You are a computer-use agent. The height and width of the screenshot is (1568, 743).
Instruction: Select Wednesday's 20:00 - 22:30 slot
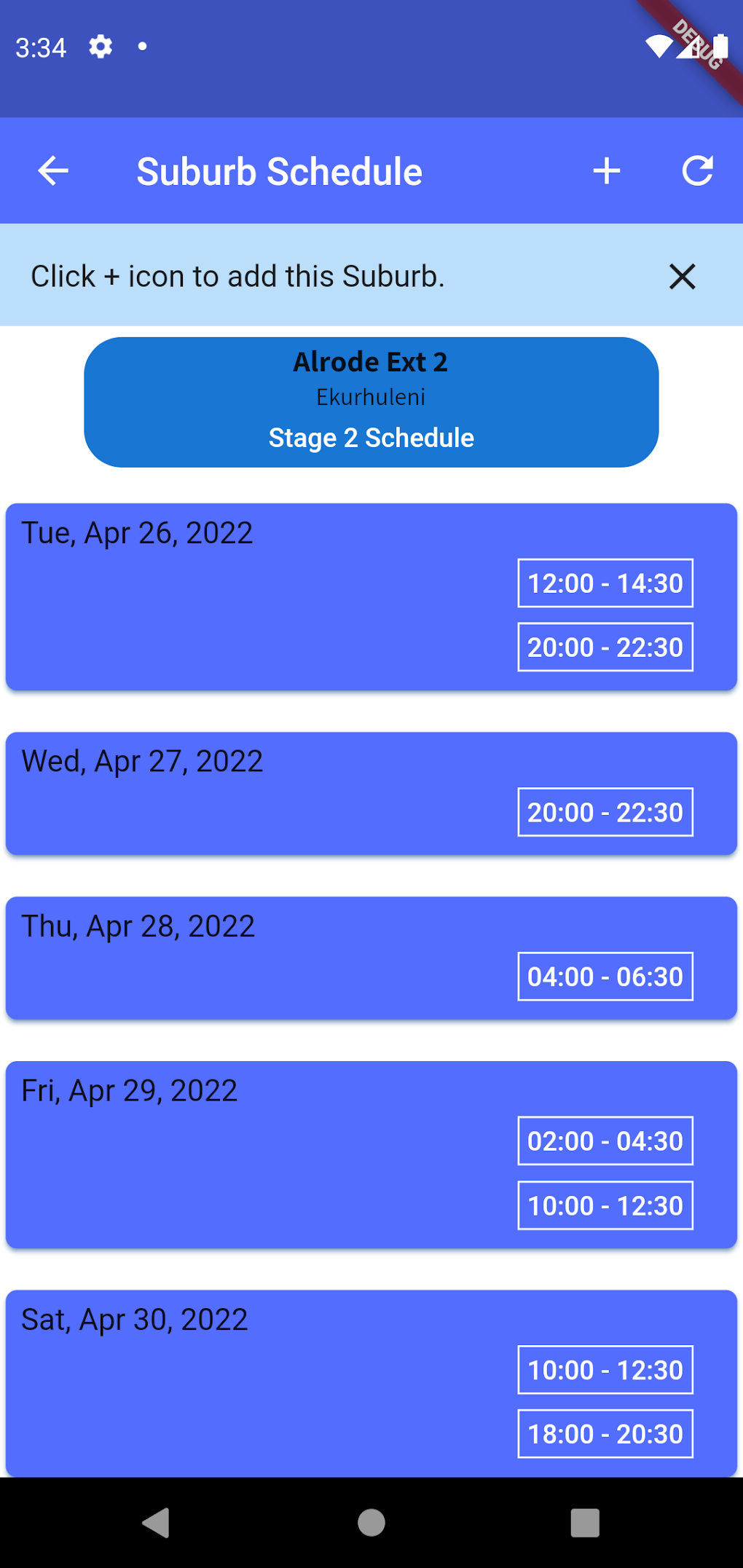point(605,812)
